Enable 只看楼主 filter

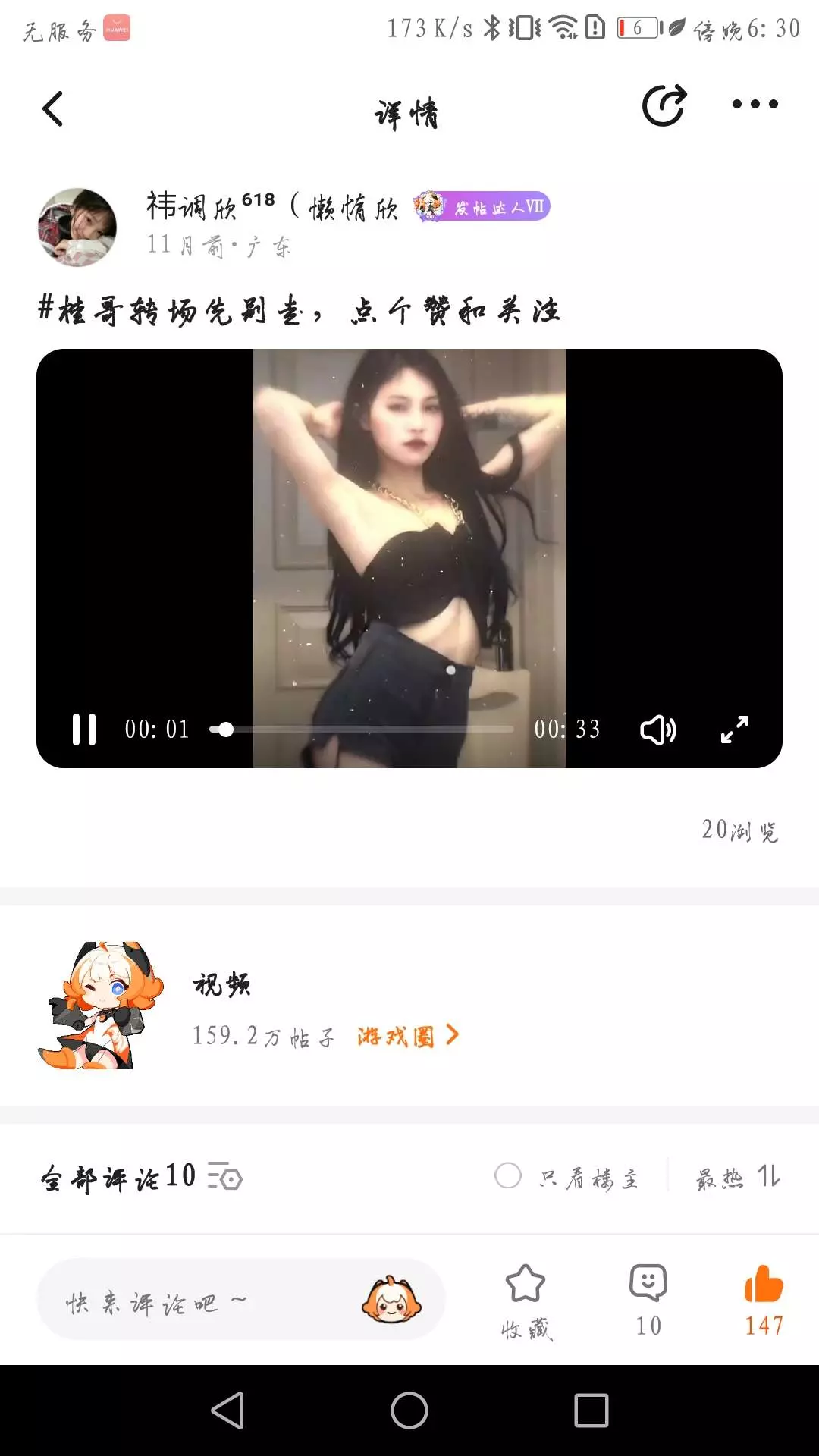point(508,1176)
